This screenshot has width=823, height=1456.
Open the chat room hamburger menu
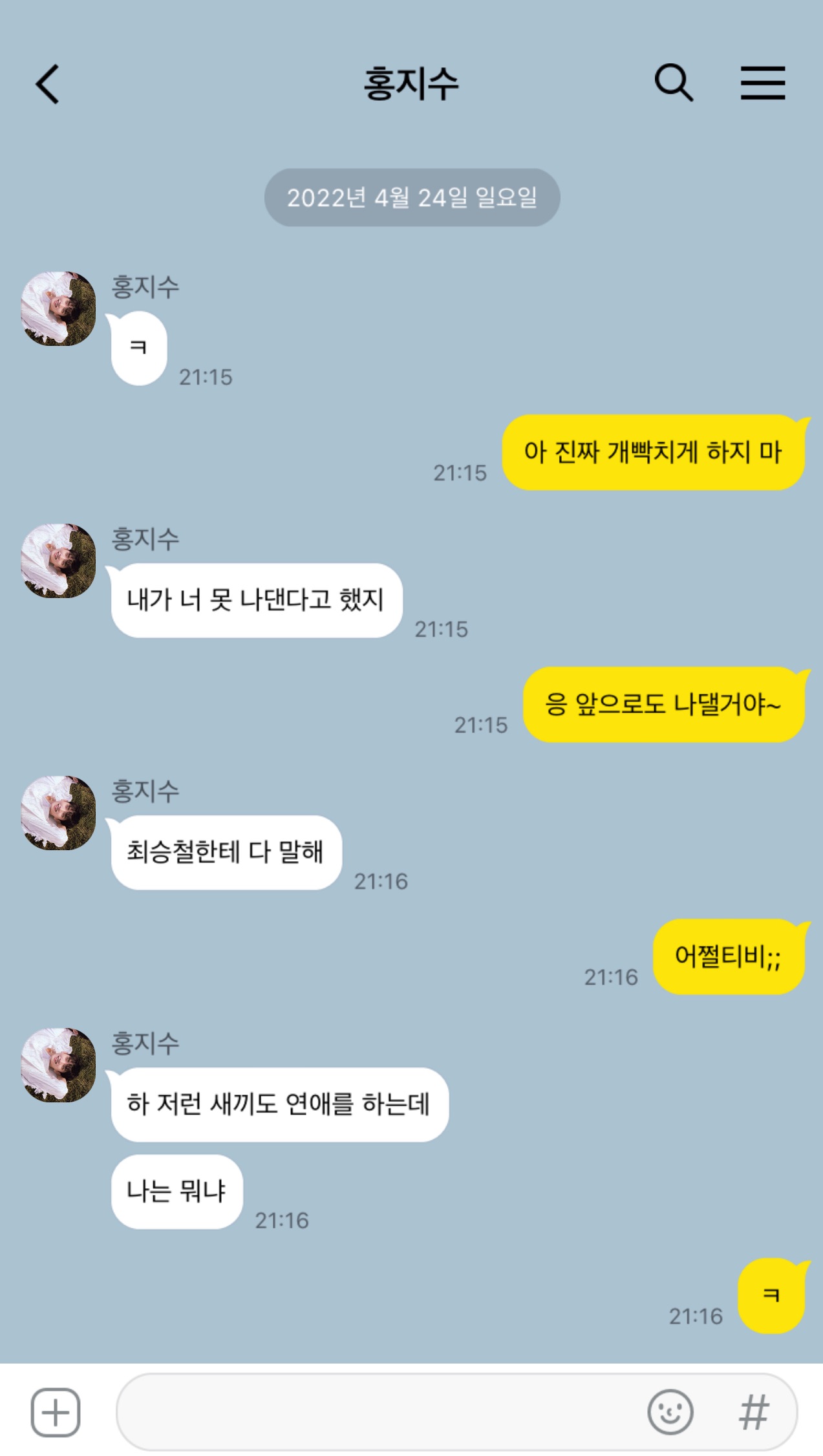point(763,83)
